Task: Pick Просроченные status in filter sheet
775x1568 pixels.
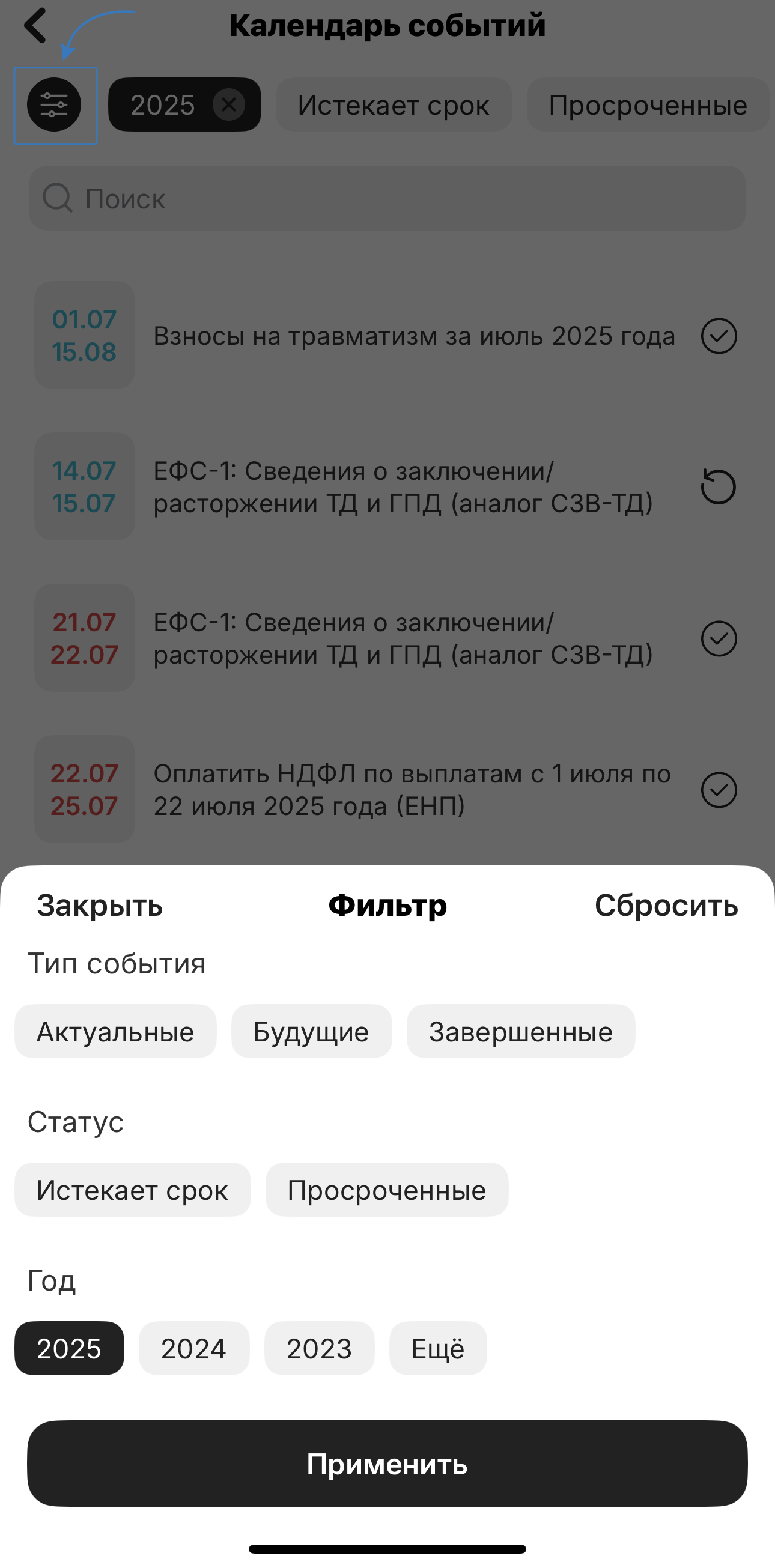Action: click(386, 1190)
